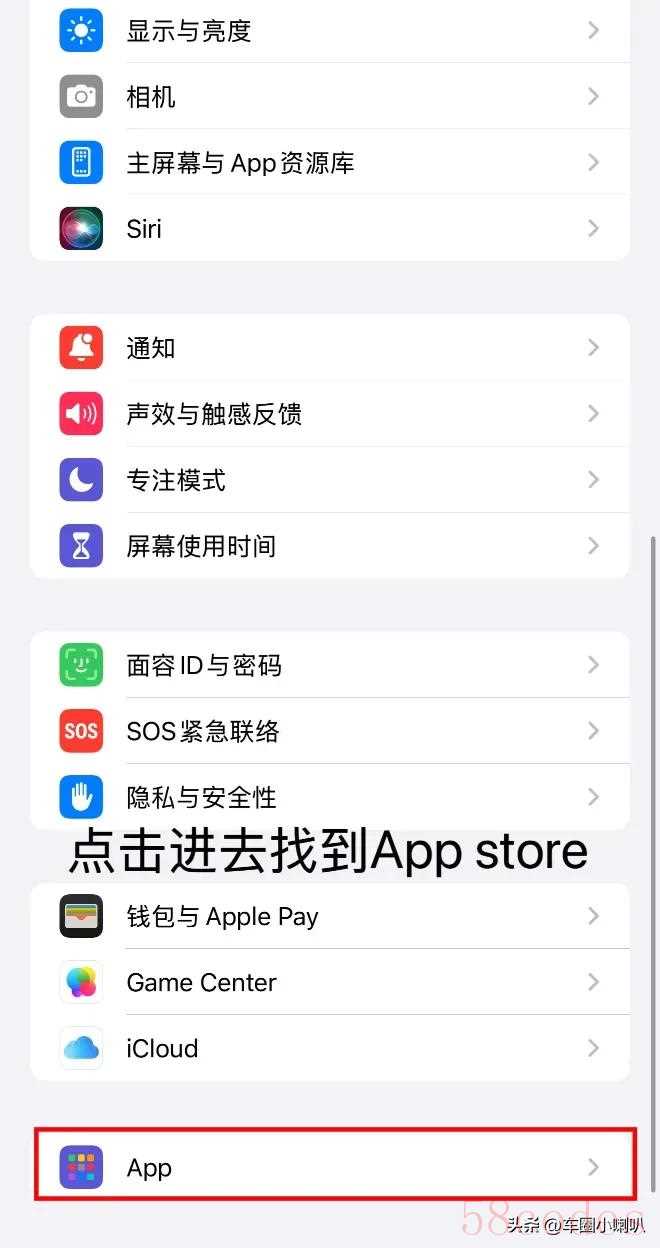Viewport: 660px width, 1248px height.
Task: Open iCloud settings
Action: pyautogui.click(x=330, y=1048)
